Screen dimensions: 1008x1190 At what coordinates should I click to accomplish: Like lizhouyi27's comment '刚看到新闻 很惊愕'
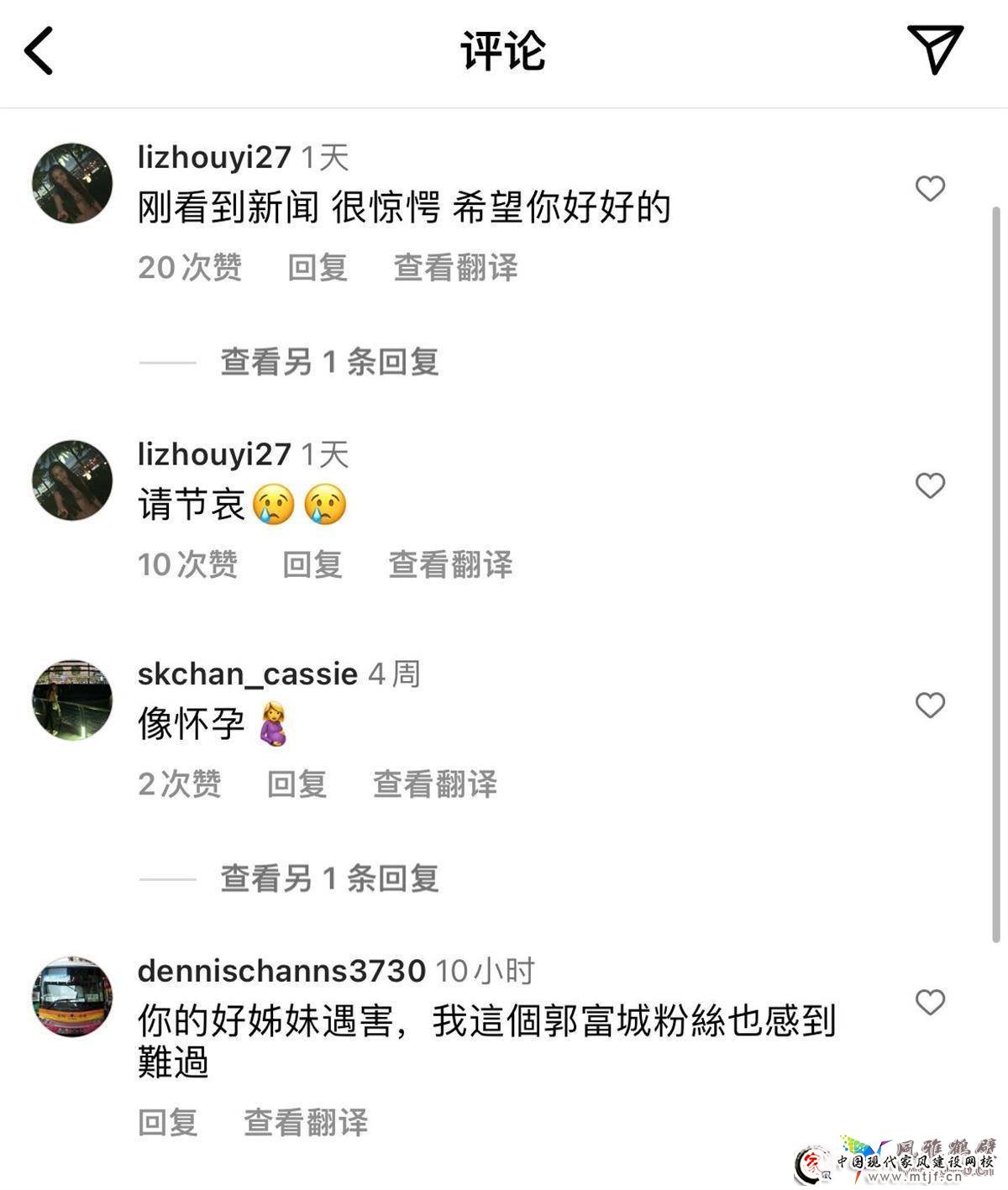click(x=930, y=188)
